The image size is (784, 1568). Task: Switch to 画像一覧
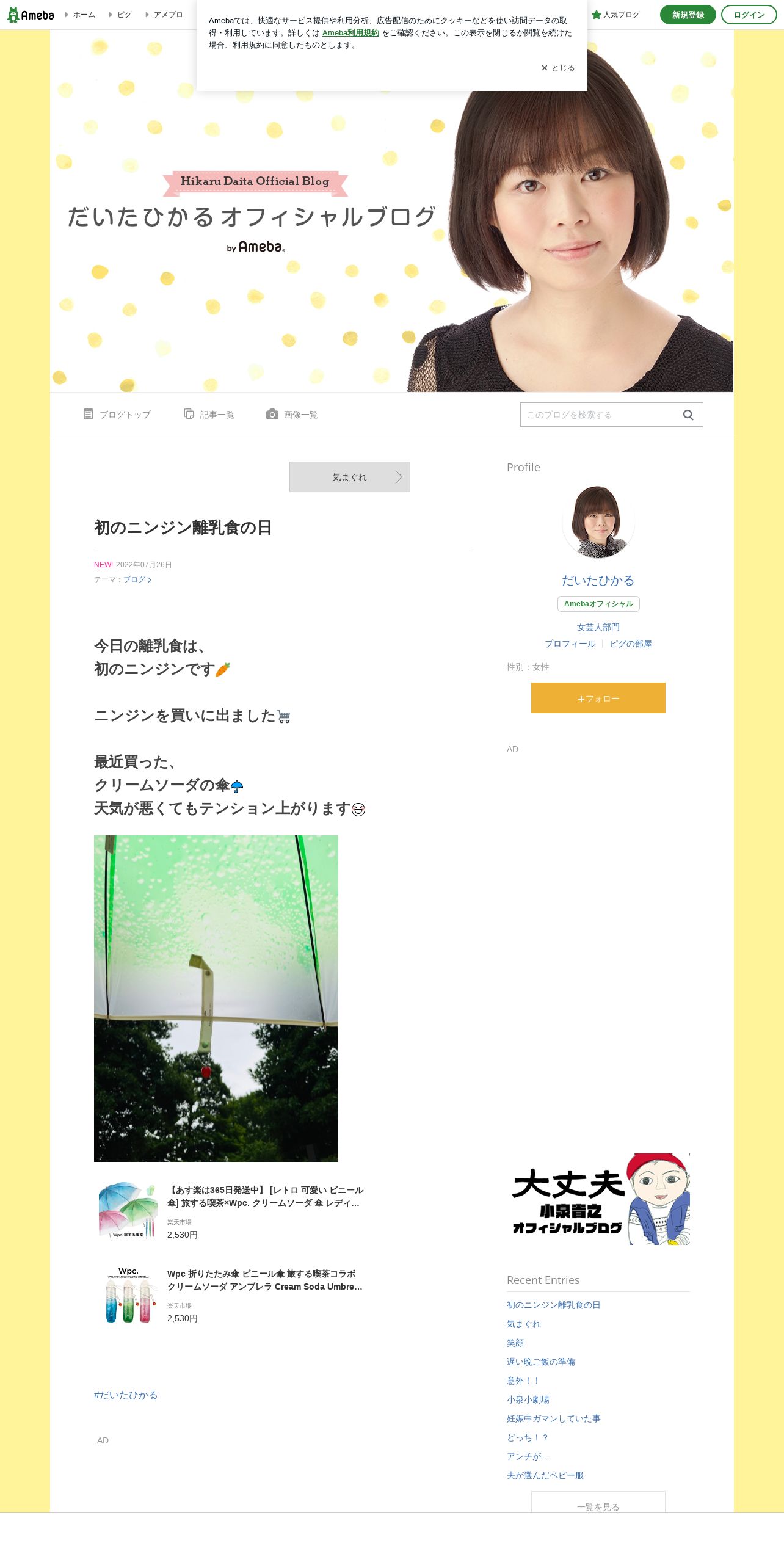[292, 415]
